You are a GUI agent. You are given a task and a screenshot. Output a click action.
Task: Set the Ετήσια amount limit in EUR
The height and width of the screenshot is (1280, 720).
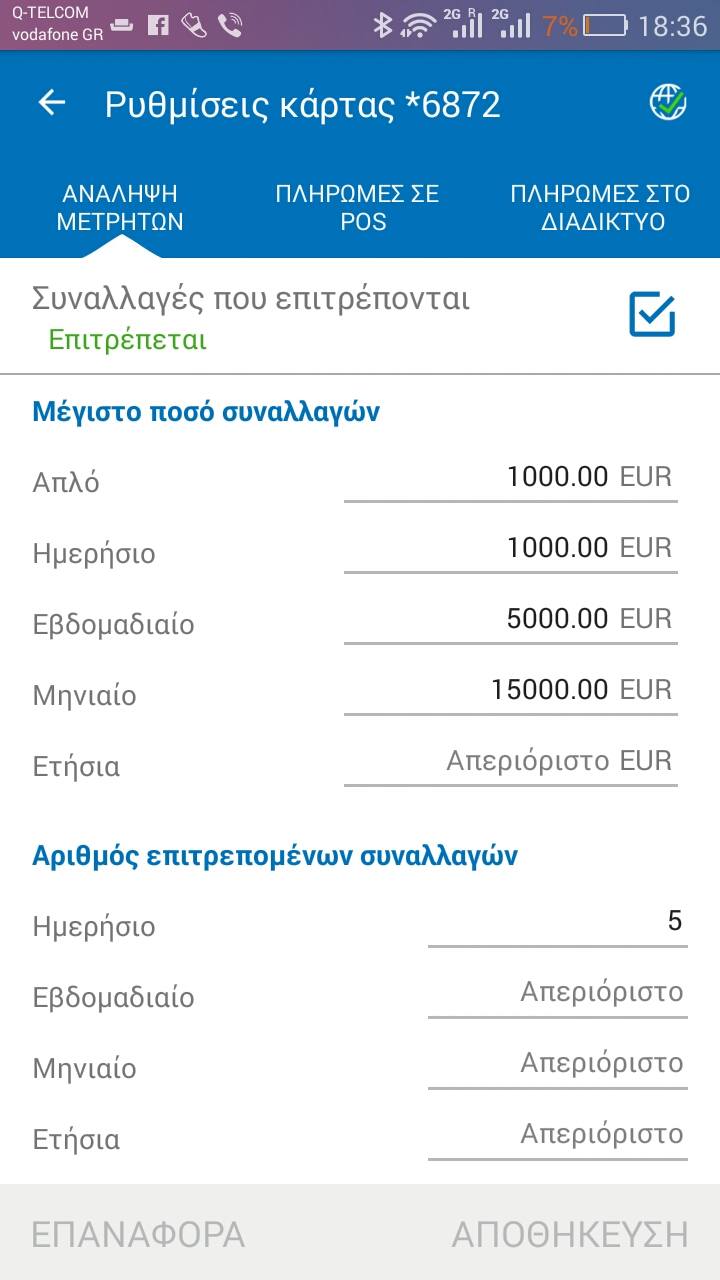pyautogui.click(x=511, y=763)
